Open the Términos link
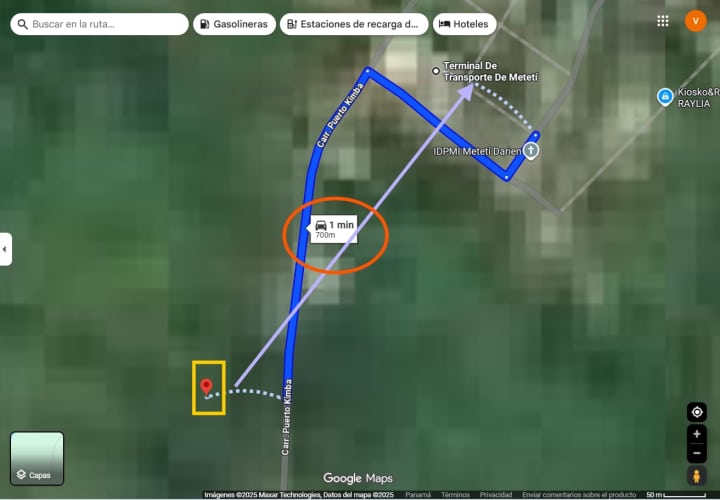 coord(455,494)
